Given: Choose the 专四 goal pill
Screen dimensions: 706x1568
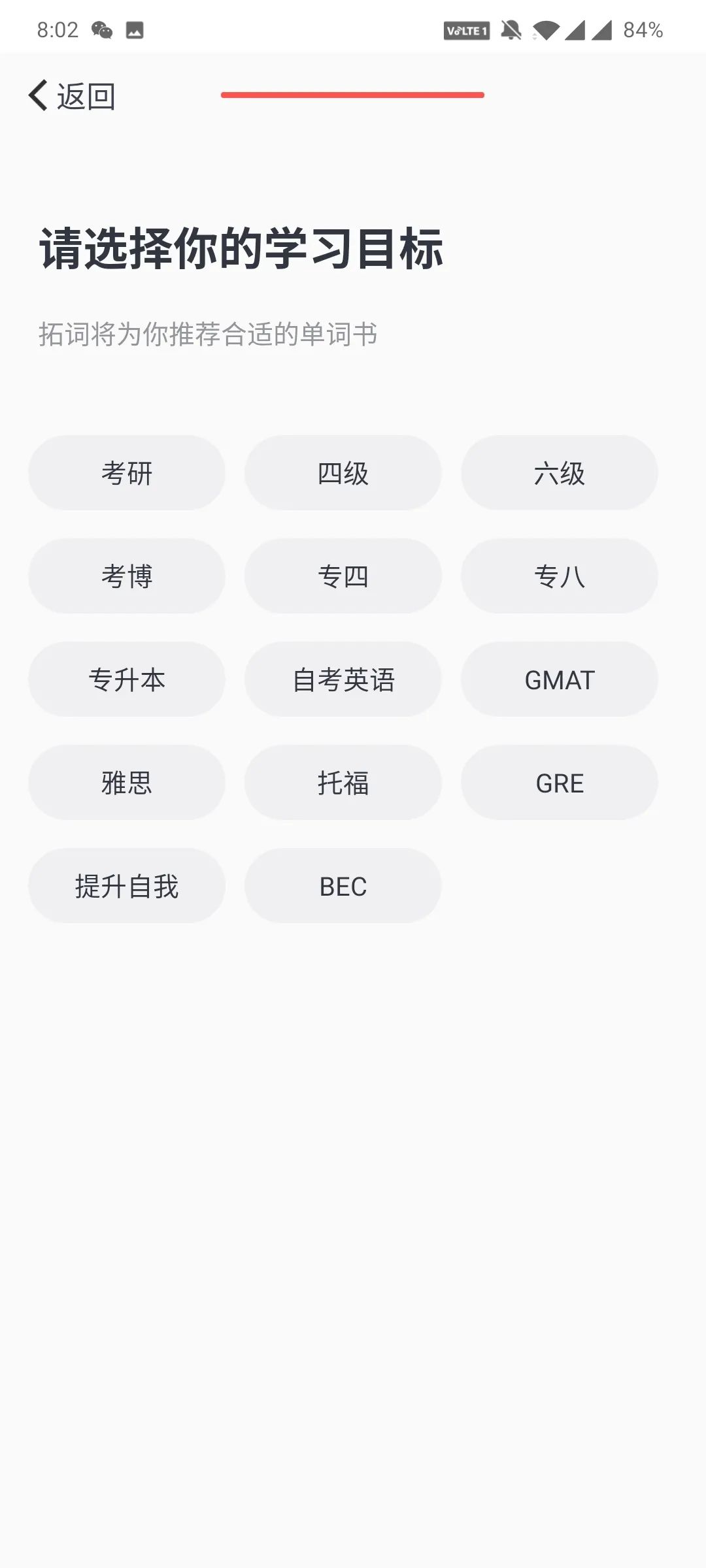Looking at the screenshot, I should tap(343, 576).
